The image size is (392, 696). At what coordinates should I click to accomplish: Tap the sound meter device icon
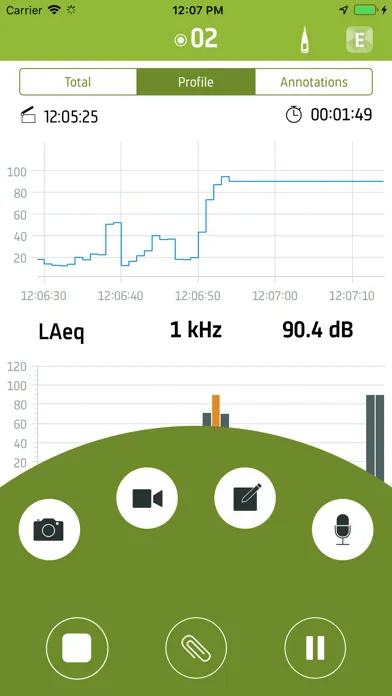305,40
